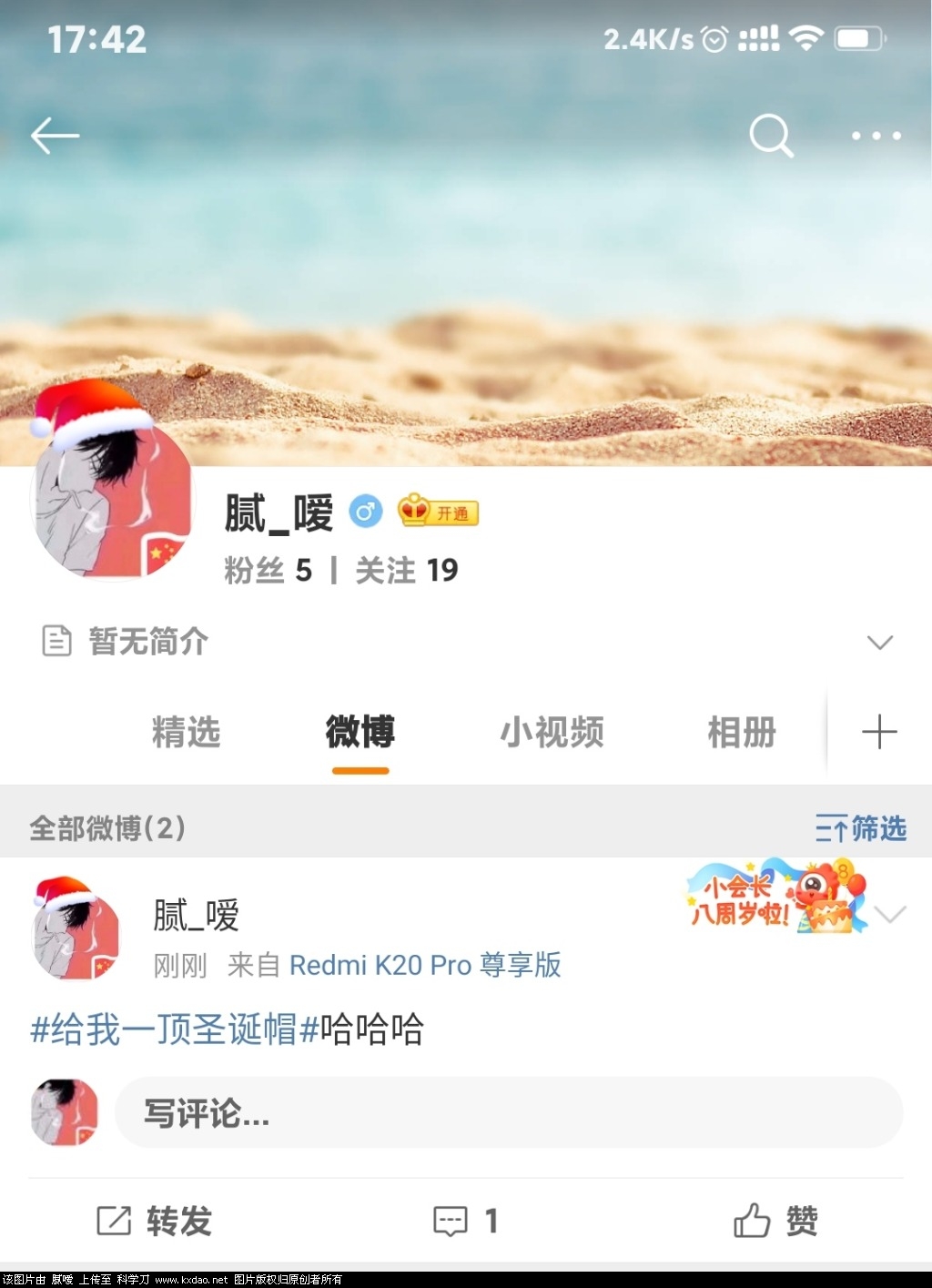Repost this weibo via 转发
Screen dimensions: 932x1288
coord(155,1221)
